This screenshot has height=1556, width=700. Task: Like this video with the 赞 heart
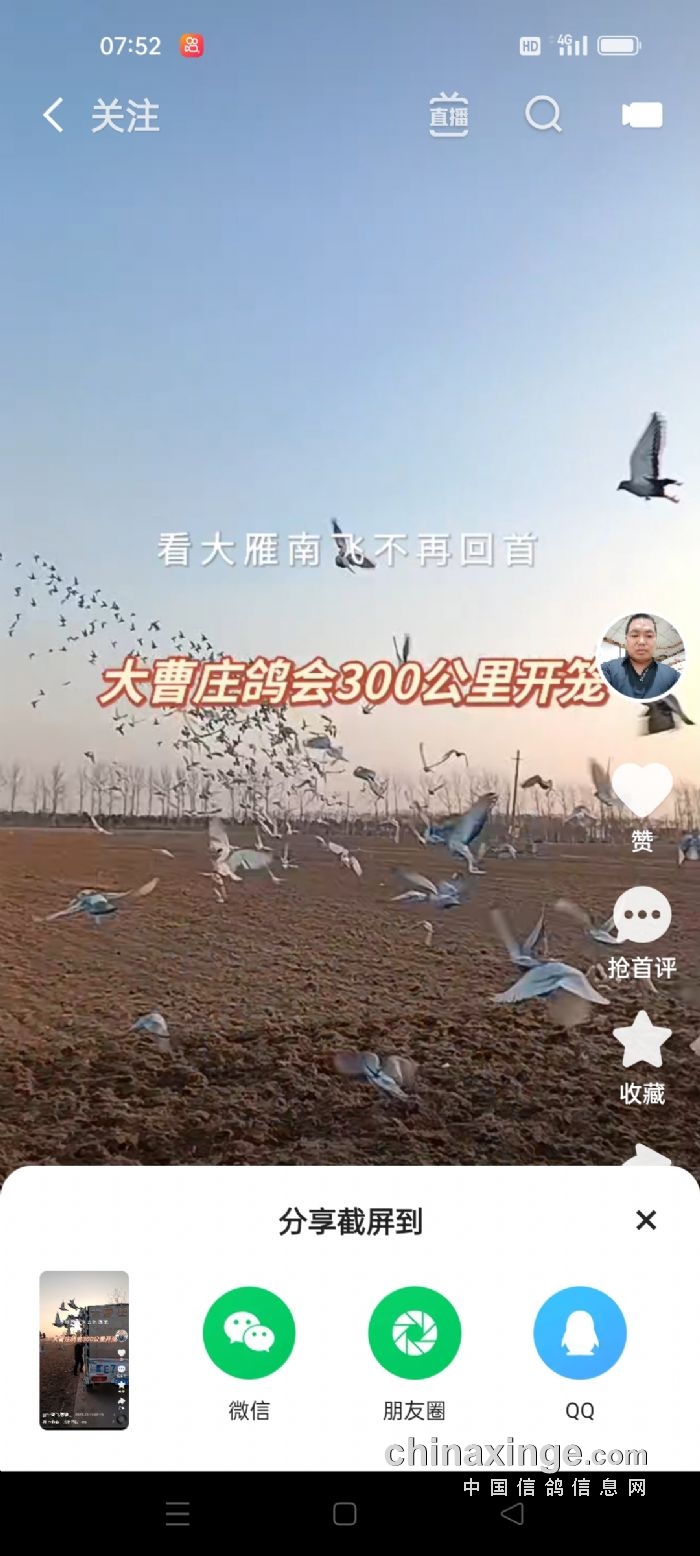(x=641, y=791)
